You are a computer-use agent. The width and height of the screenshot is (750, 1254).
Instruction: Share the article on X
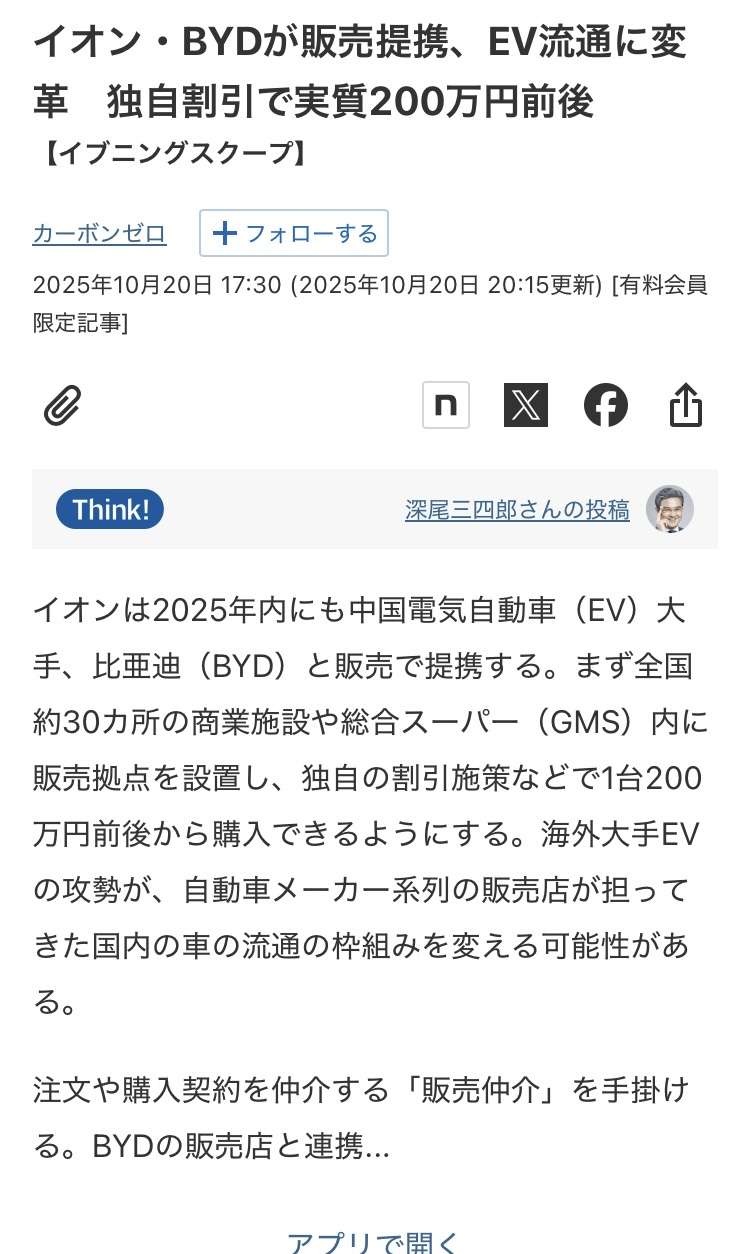pyautogui.click(x=526, y=405)
